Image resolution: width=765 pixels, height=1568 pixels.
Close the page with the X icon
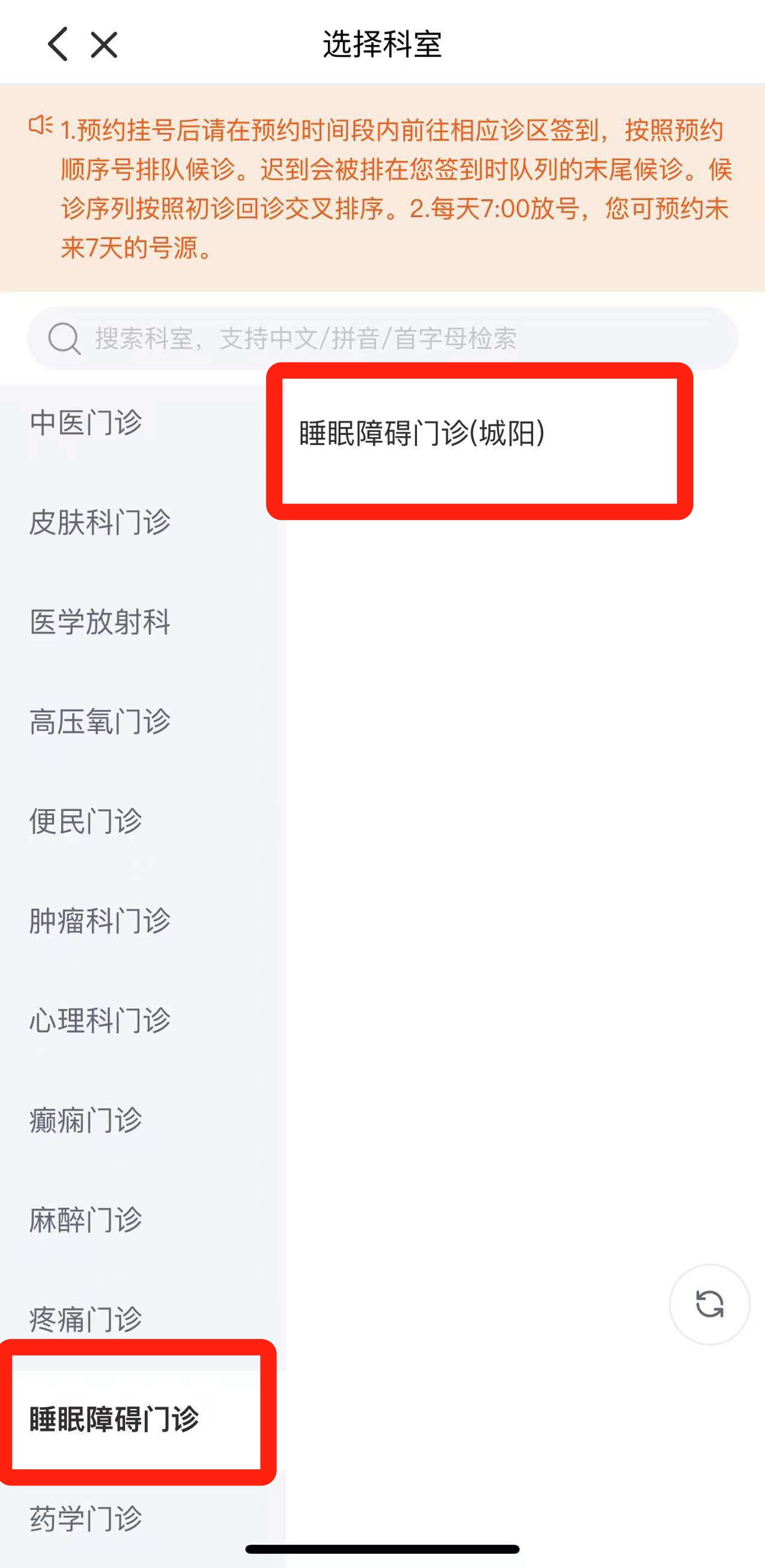[x=104, y=45]
